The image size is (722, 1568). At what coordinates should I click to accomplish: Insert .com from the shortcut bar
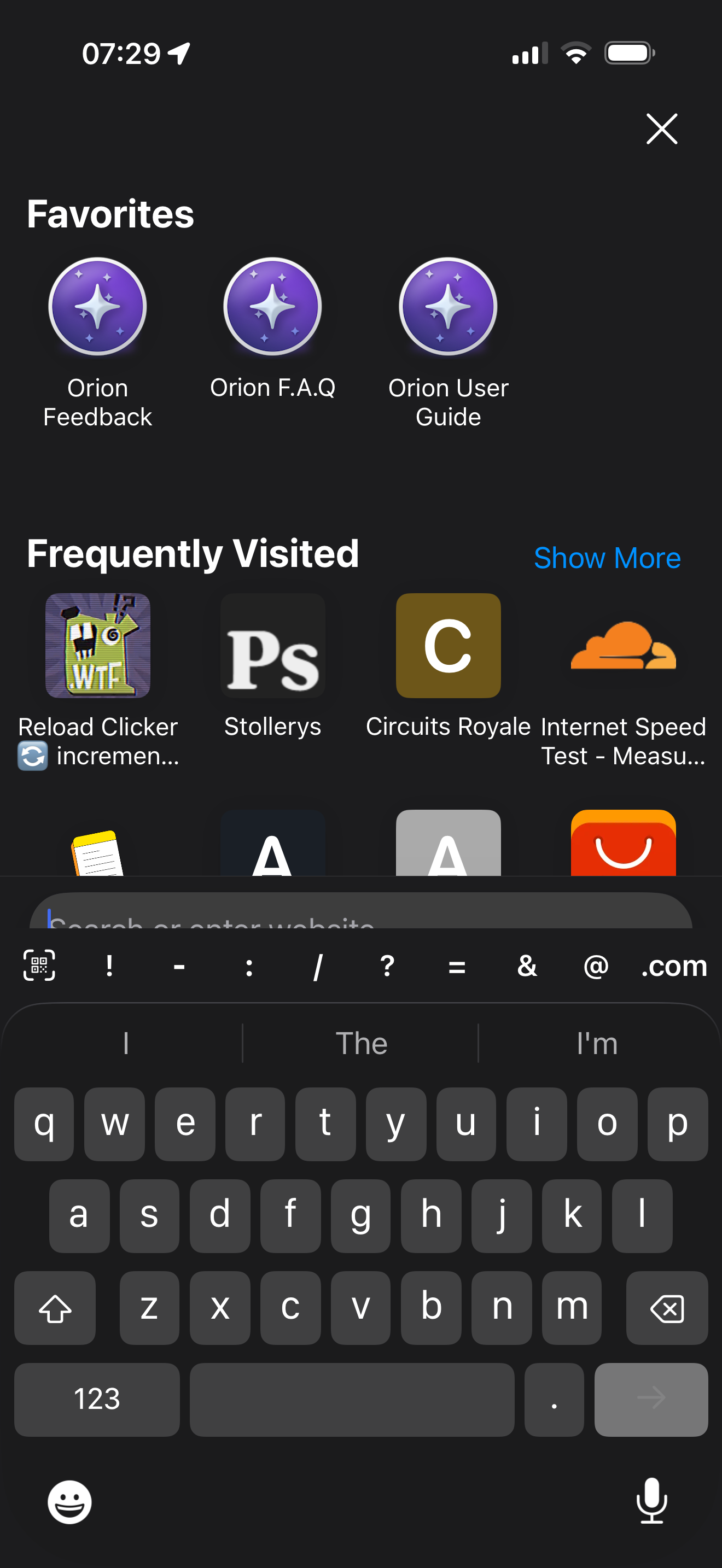673,966
